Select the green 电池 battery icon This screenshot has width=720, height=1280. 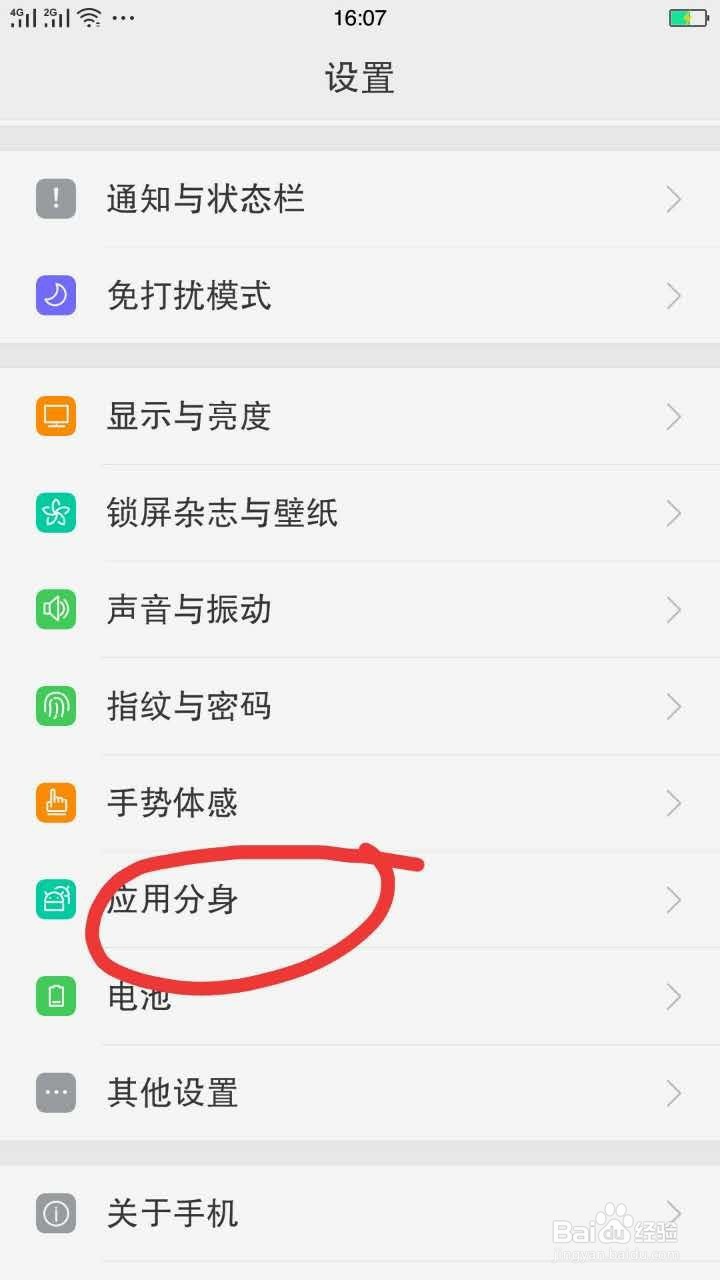55,996
